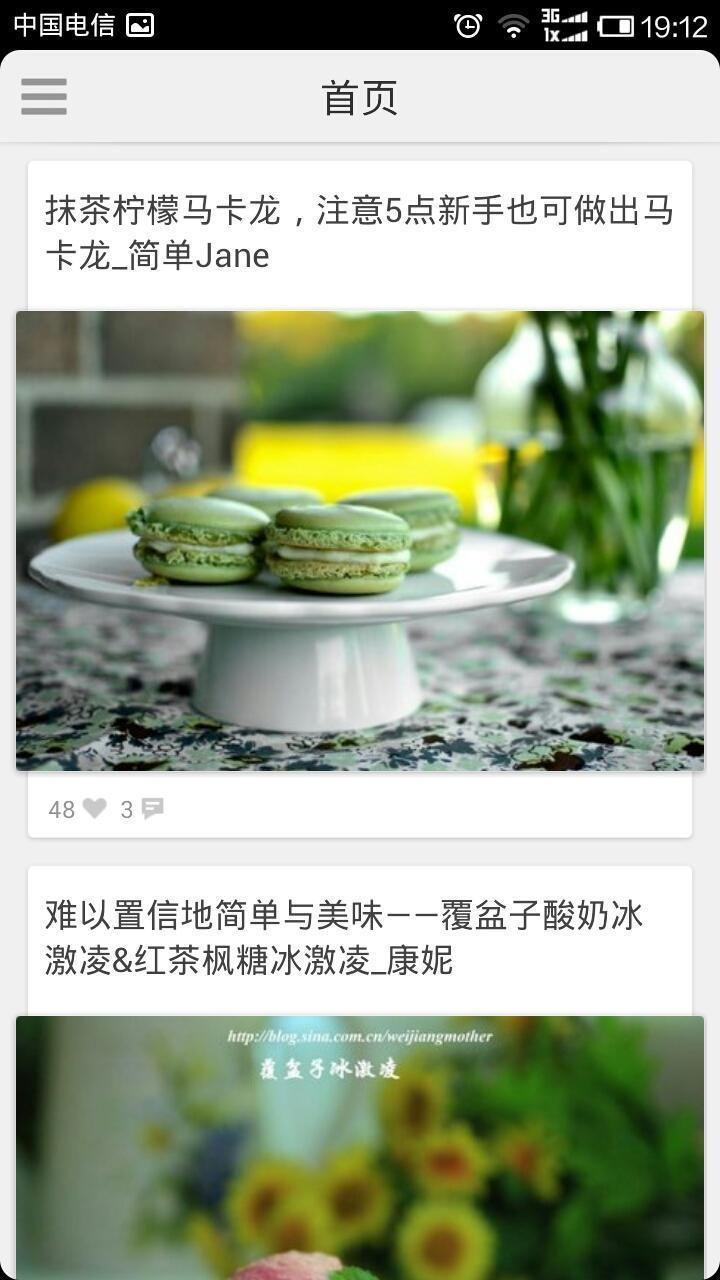Open the hamburger drawer menu
Image resolution: width=720 pixels, height=1280 pixels.
(44, 97)
